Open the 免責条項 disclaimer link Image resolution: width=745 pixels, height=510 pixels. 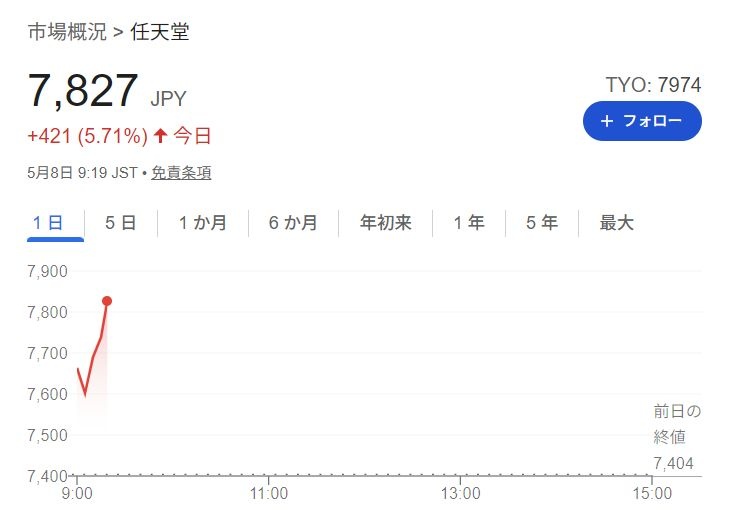(x=181, y=172)
